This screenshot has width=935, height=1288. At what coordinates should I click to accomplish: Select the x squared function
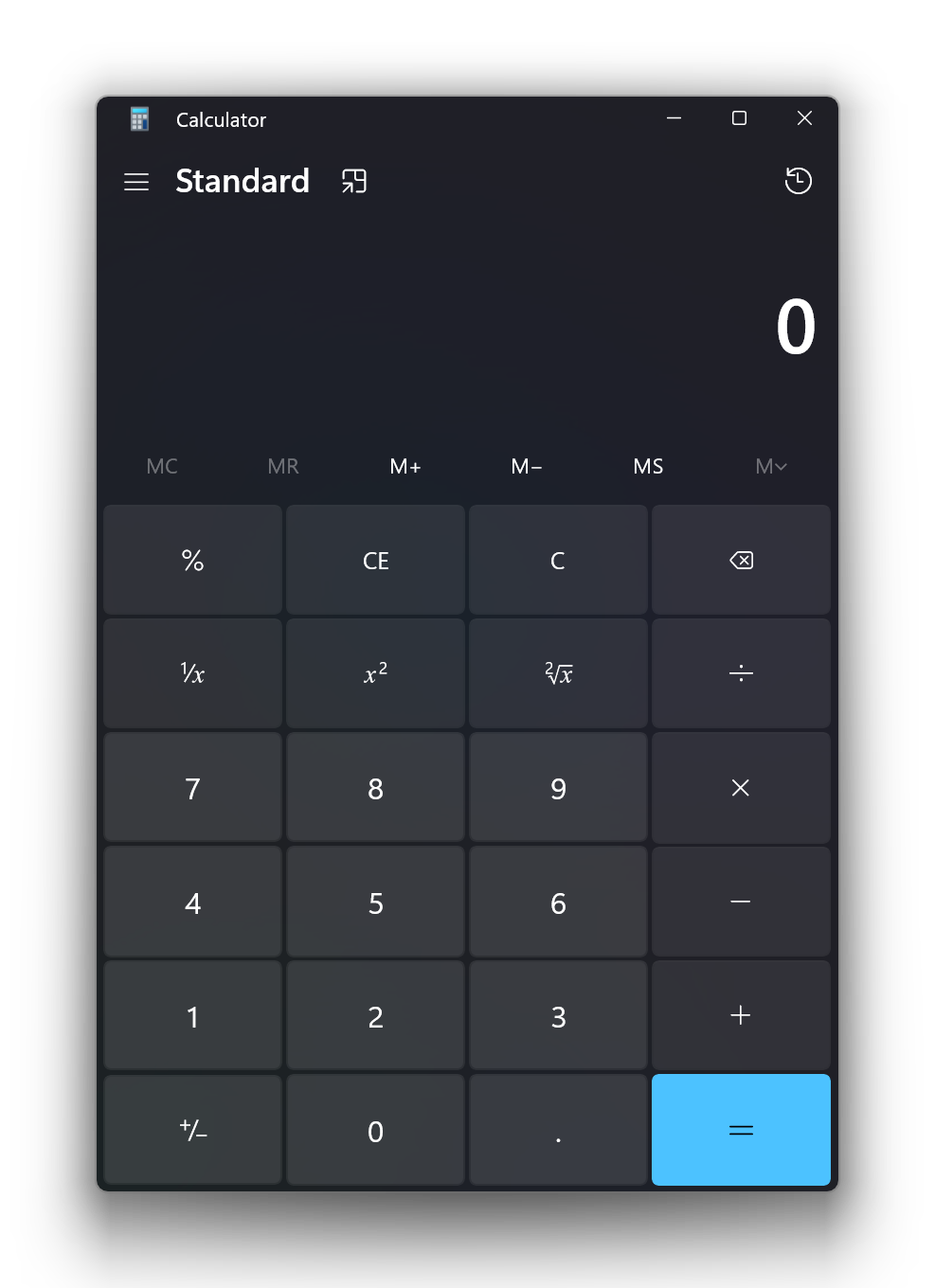375,673
